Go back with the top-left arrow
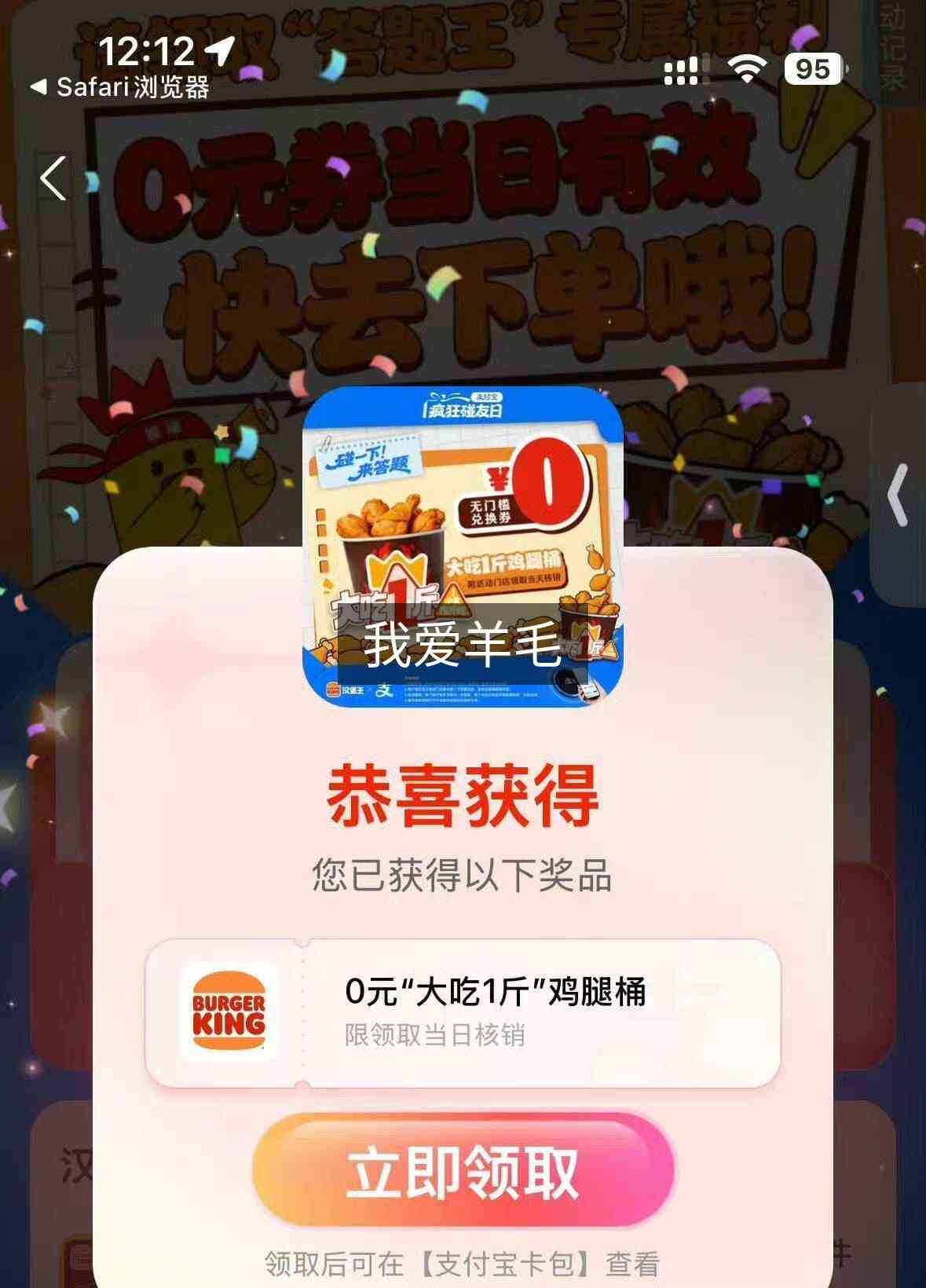The width and height of the screenshot is (926, 1288). pyautogui.click(x=53, y=178)
